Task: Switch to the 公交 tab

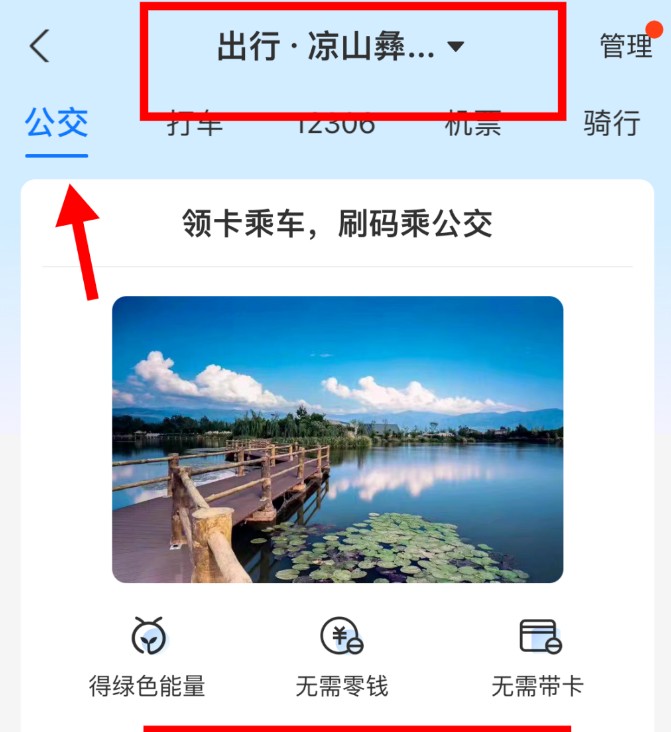Action: (57, 124)
